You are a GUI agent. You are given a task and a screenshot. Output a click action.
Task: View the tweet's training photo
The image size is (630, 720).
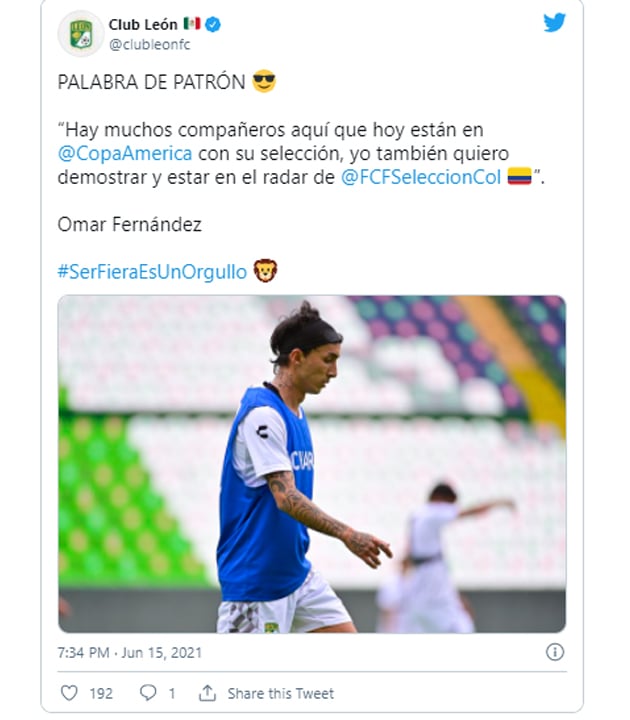click(x=311, y=464)
